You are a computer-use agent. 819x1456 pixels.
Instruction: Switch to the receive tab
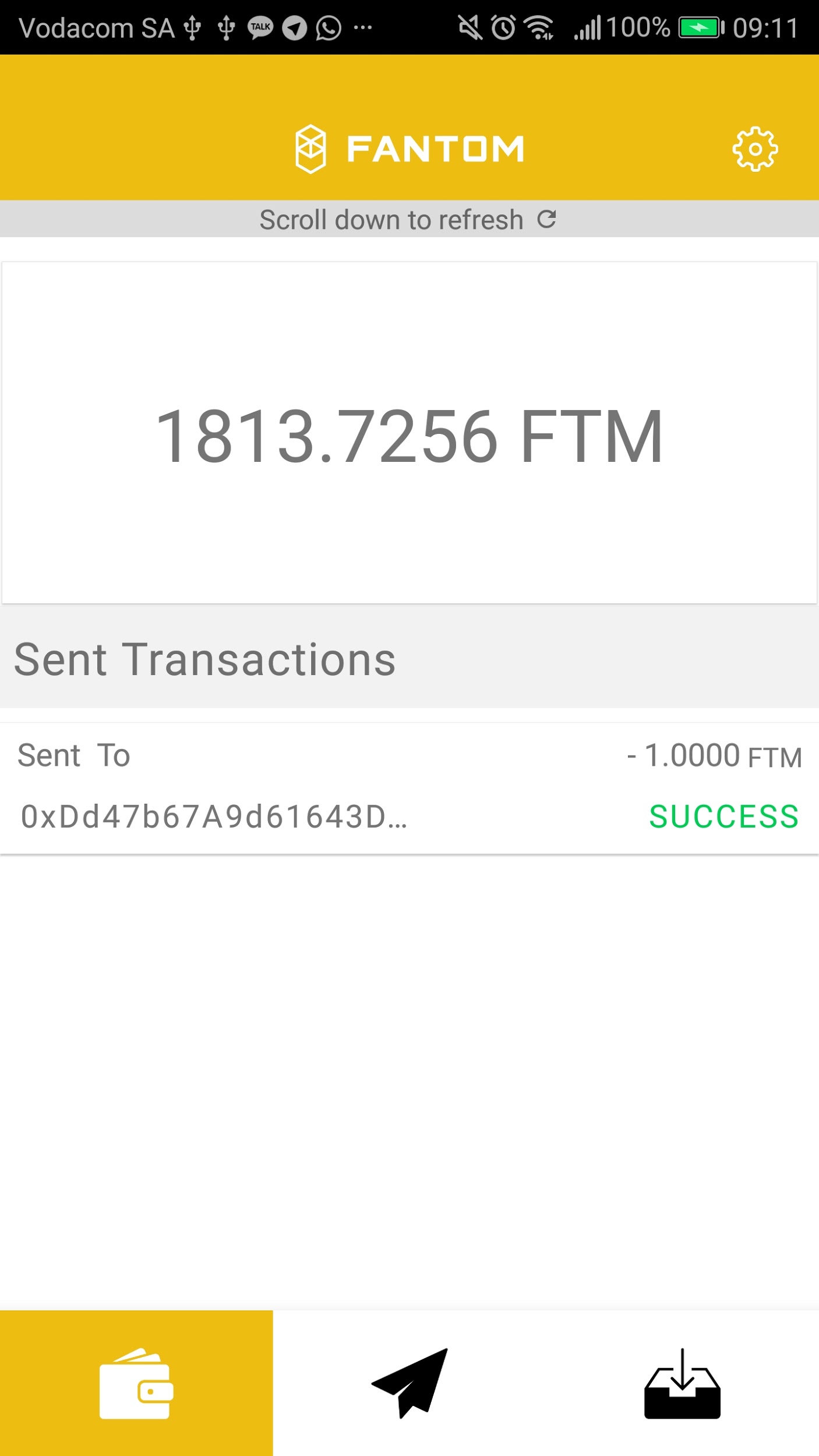[682, 1384]
